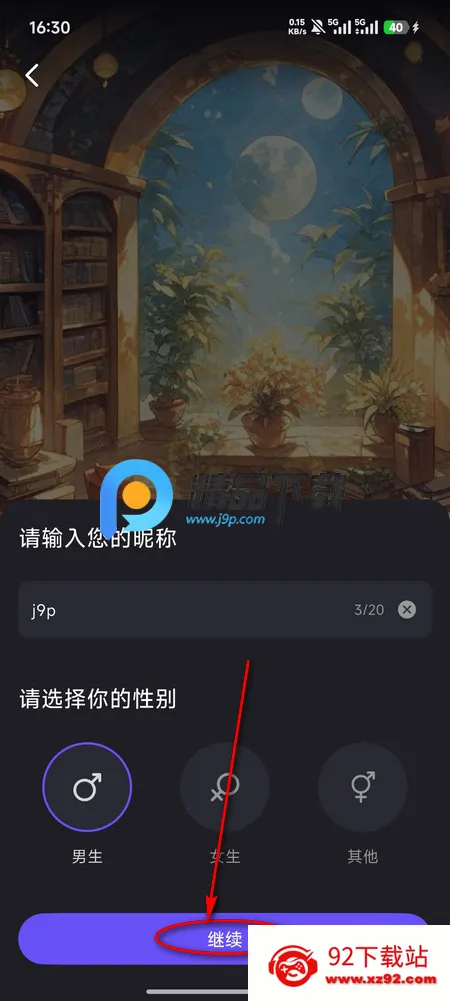Go back using the top-left arrow
The width and height of the screenshot is (450, 1001).
[x=32, y=75]
